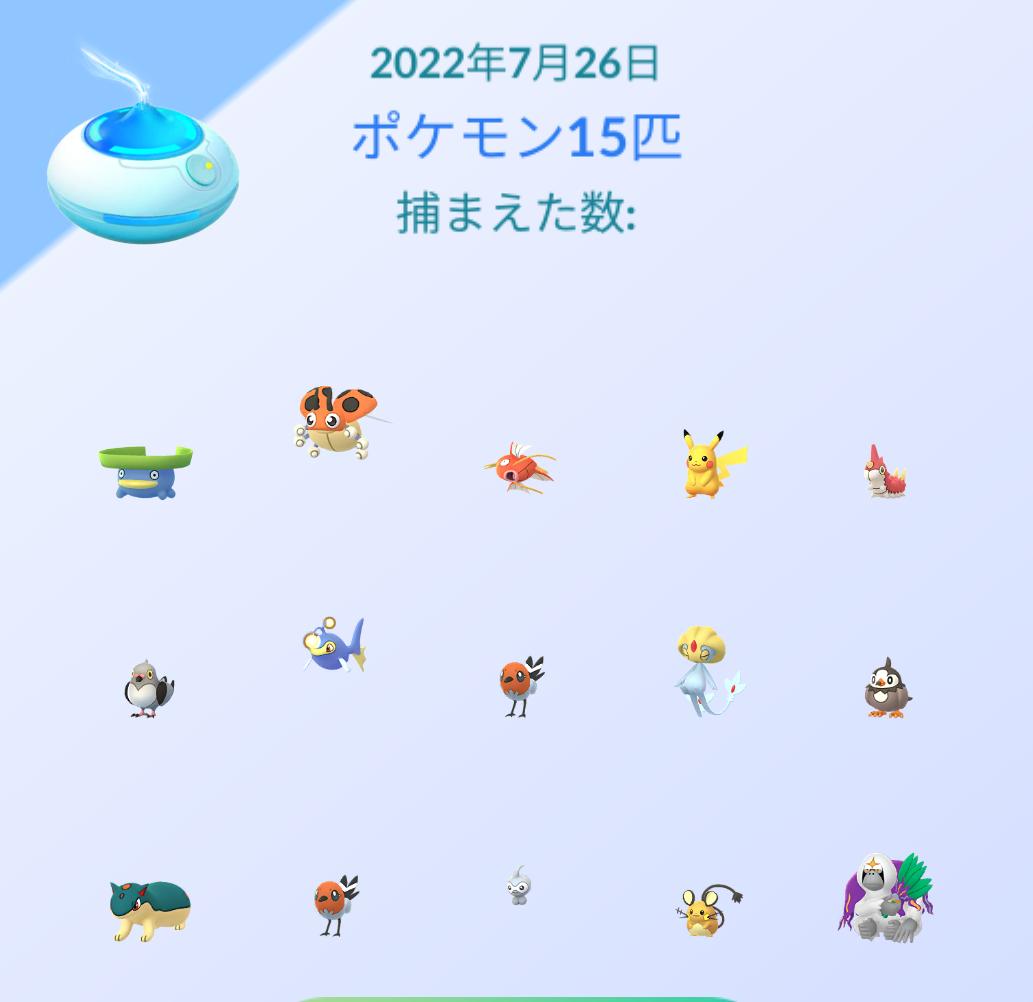Open Dedenne's details

coord(707,909)
